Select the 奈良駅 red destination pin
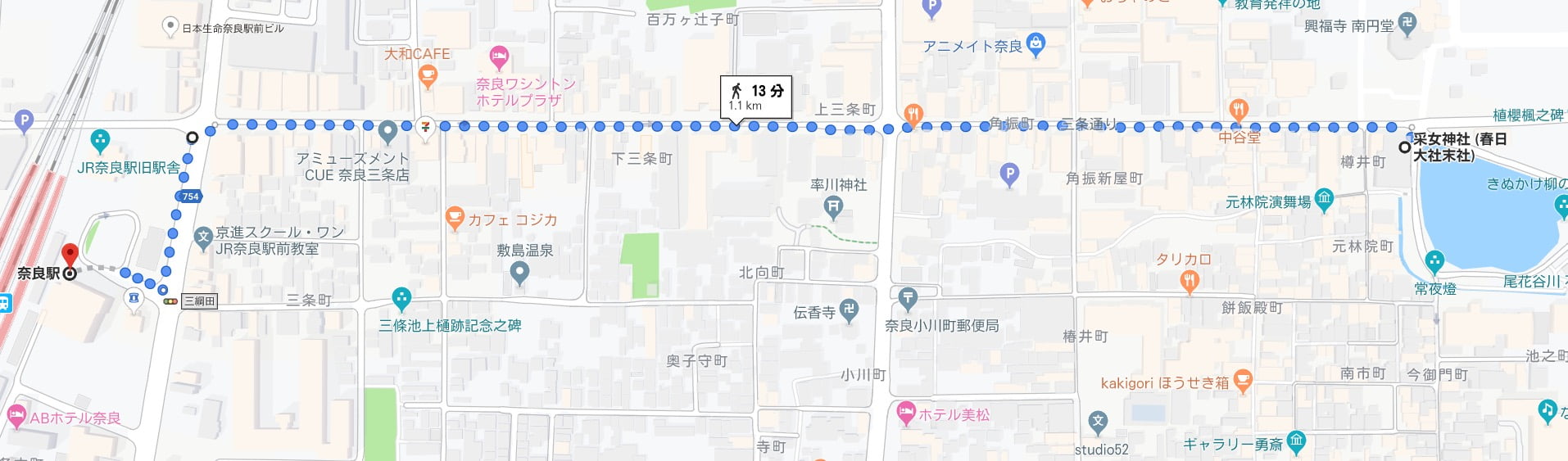Viewport: 1568px width, 461px height. point(70,255)
